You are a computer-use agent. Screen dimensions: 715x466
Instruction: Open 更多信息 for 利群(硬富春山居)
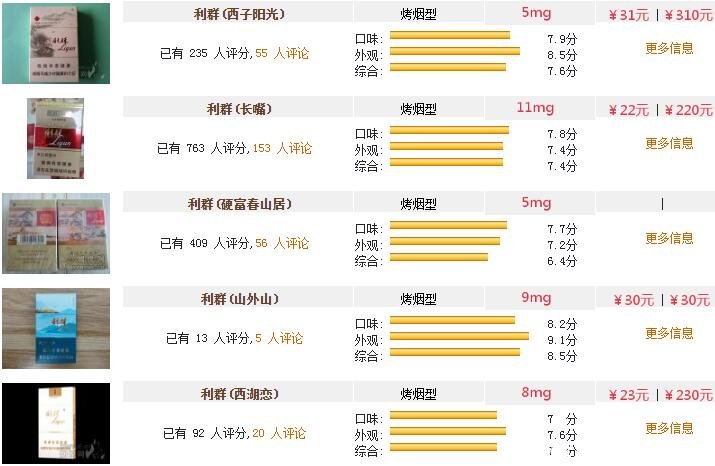[669, 238]
